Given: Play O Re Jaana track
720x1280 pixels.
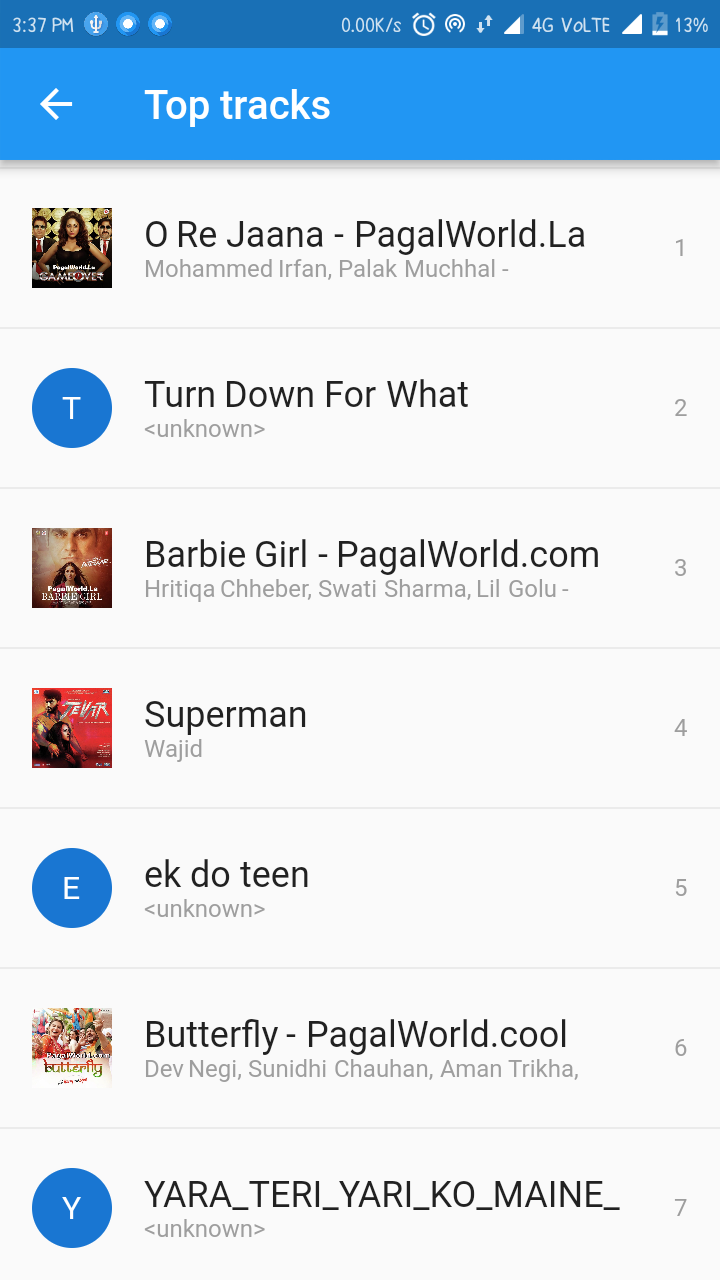Looking at the screenshot, I should point(364,248).
